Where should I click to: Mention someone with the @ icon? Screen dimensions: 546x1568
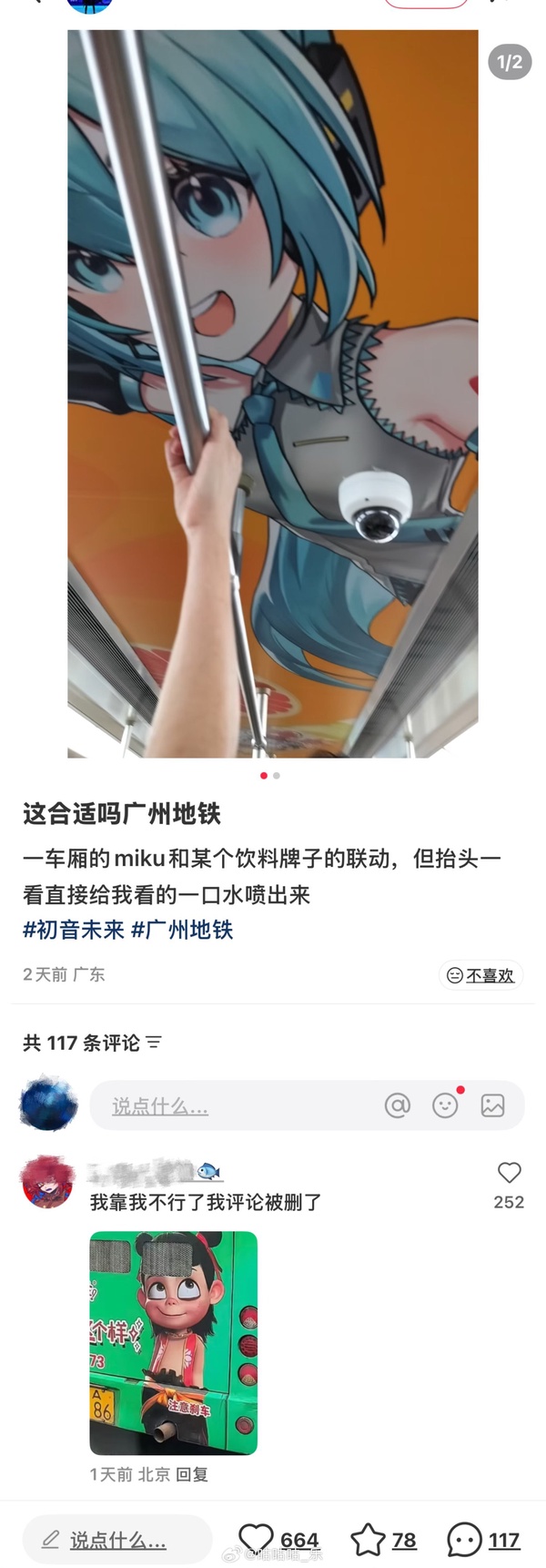coord(398,1105)
